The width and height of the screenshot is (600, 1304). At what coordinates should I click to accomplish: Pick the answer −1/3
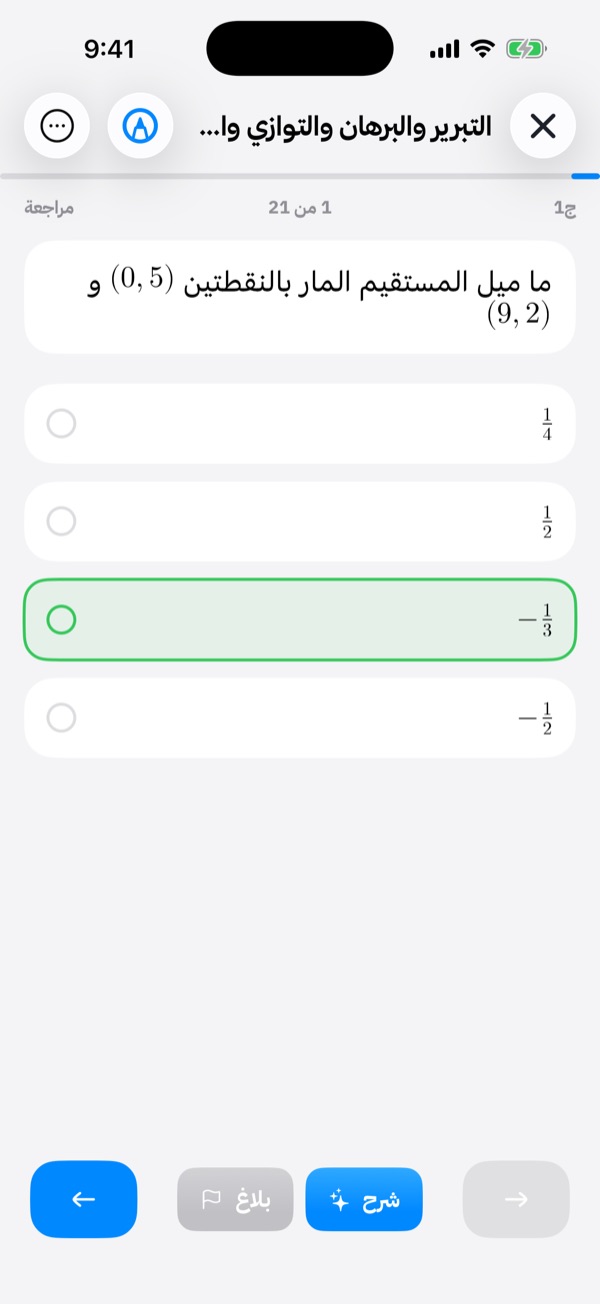coord(300,620)
